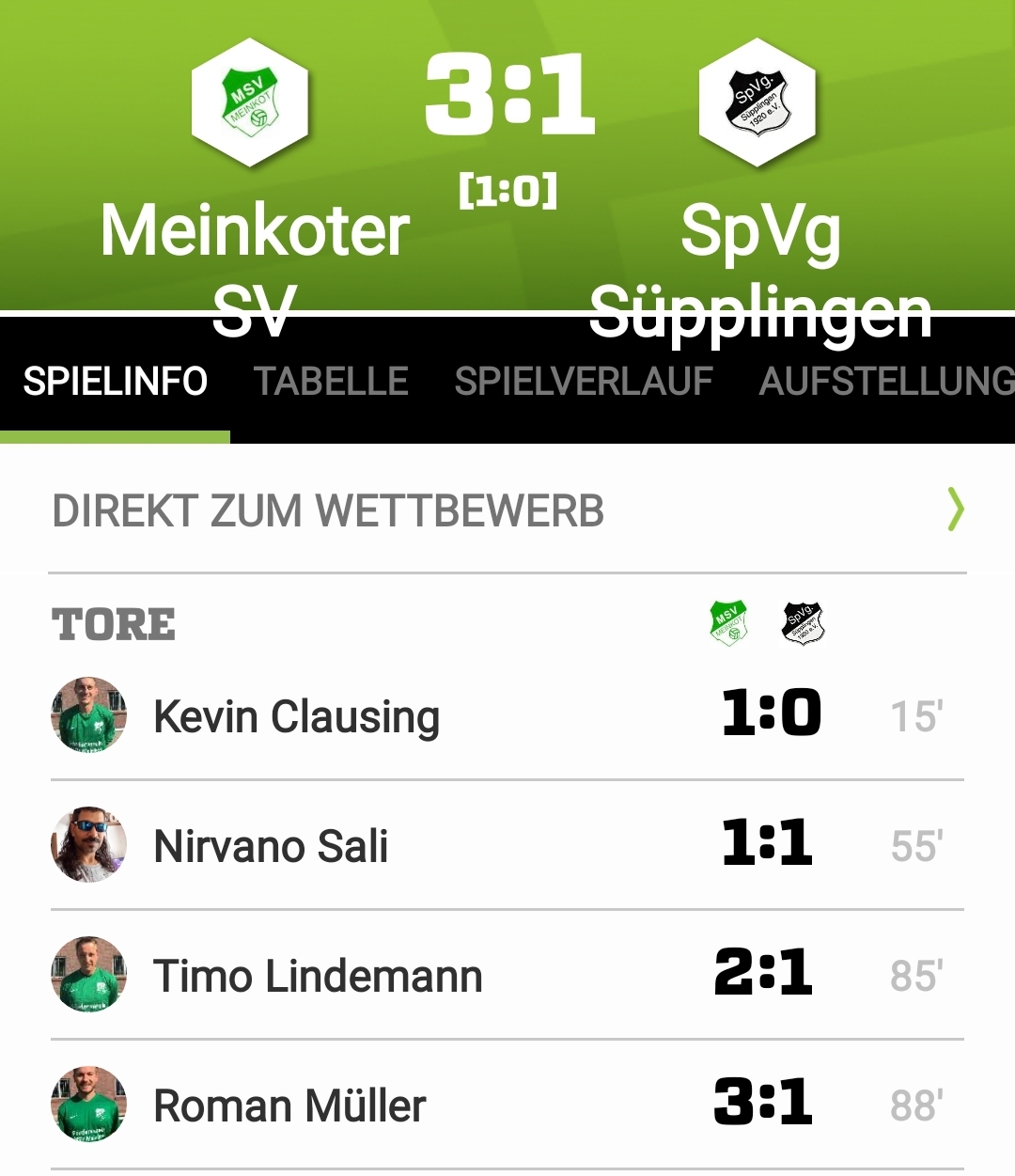Open Meinkoter SV team logo
1015x1176 pixels.
pos(250,102)
